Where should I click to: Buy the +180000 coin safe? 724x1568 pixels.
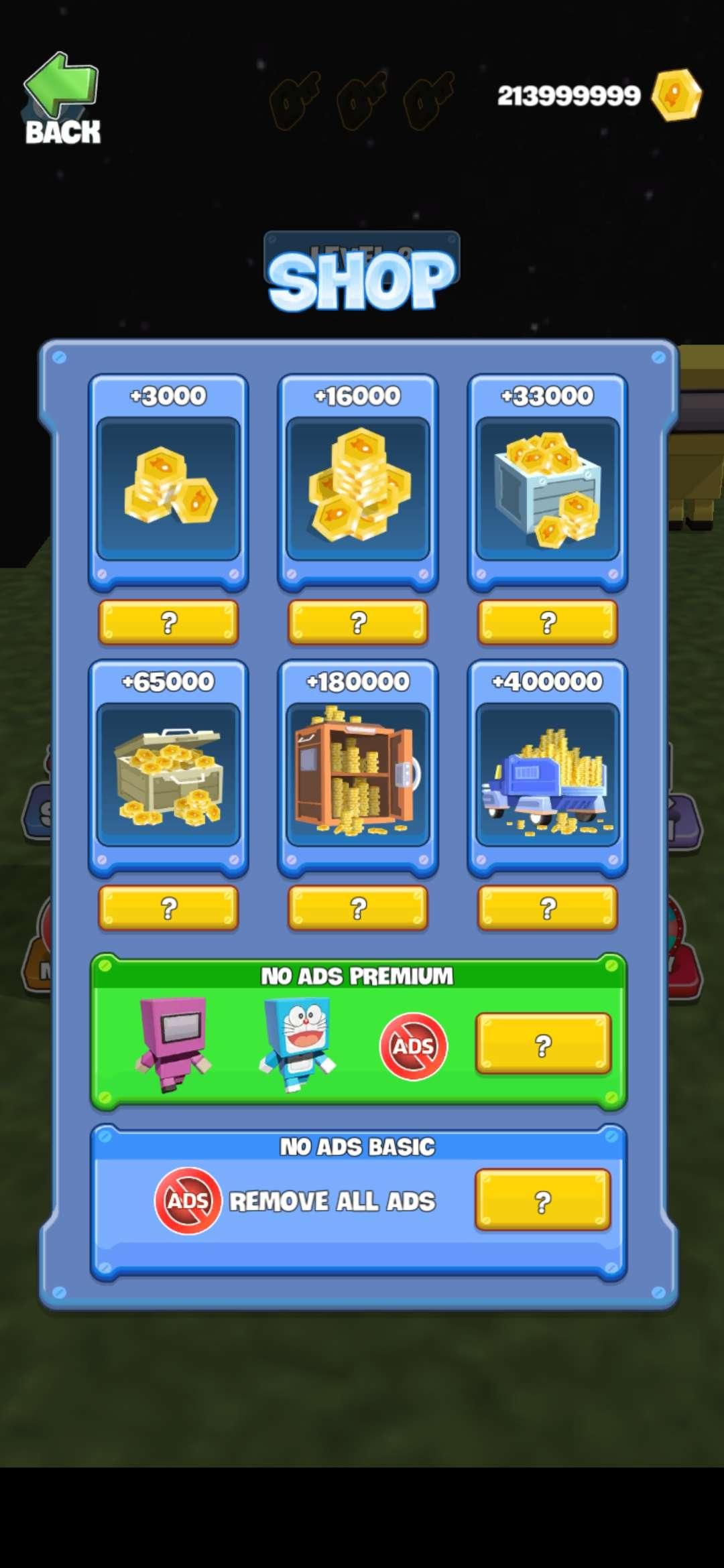pos(358,908)
